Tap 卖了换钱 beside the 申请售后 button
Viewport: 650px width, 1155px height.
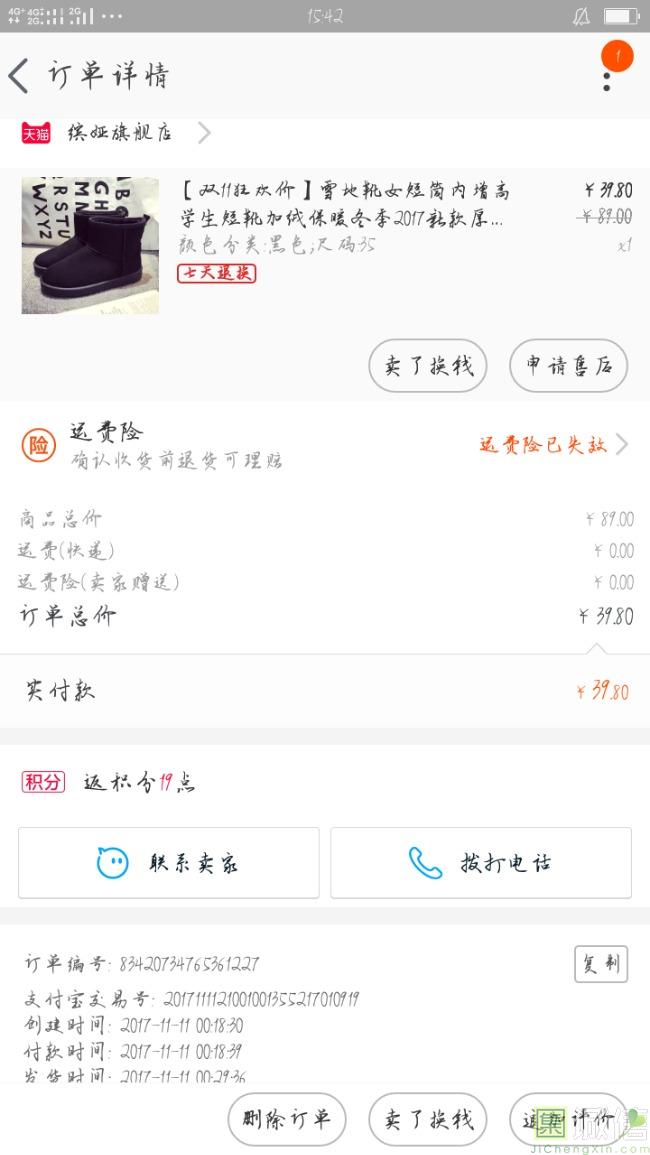(427, 366)
